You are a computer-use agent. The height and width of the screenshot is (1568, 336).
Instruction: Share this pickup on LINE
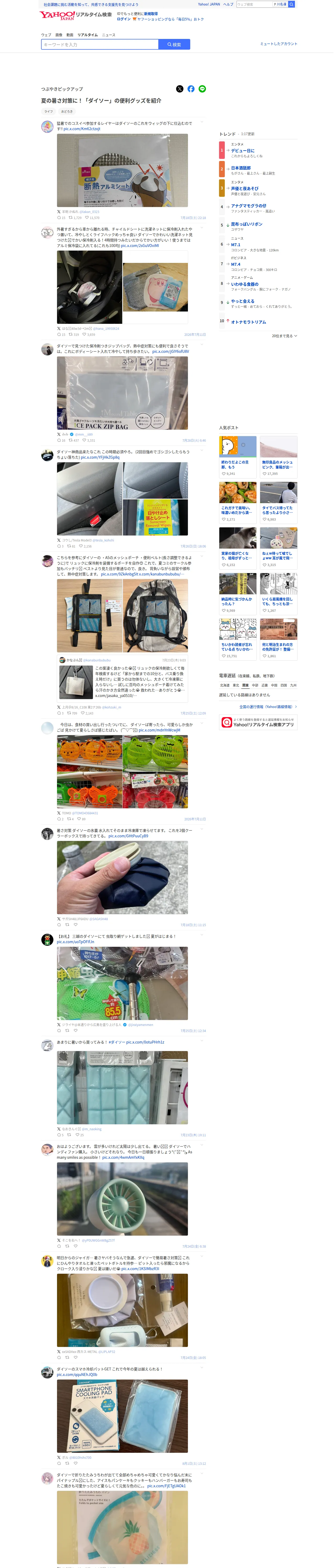(203, 89)
